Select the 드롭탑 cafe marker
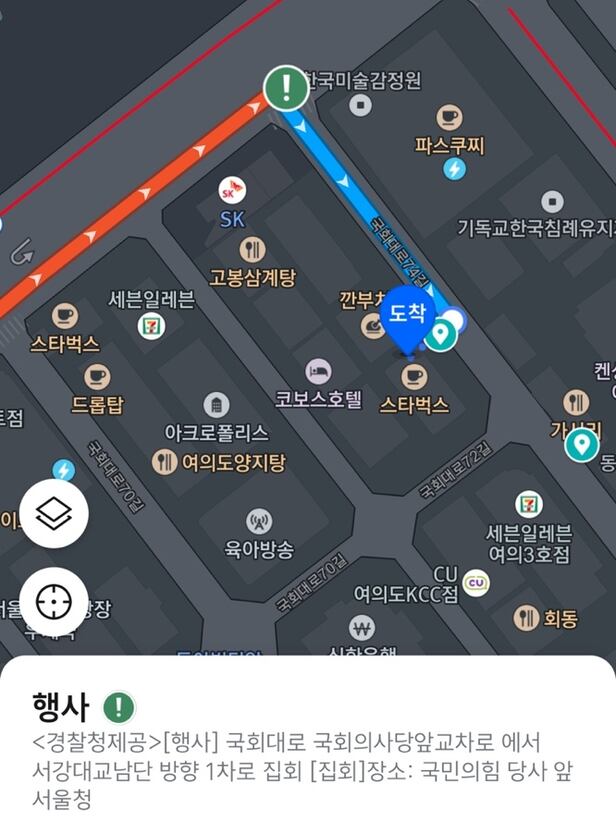616x821 pixels. tap(96, 377)
